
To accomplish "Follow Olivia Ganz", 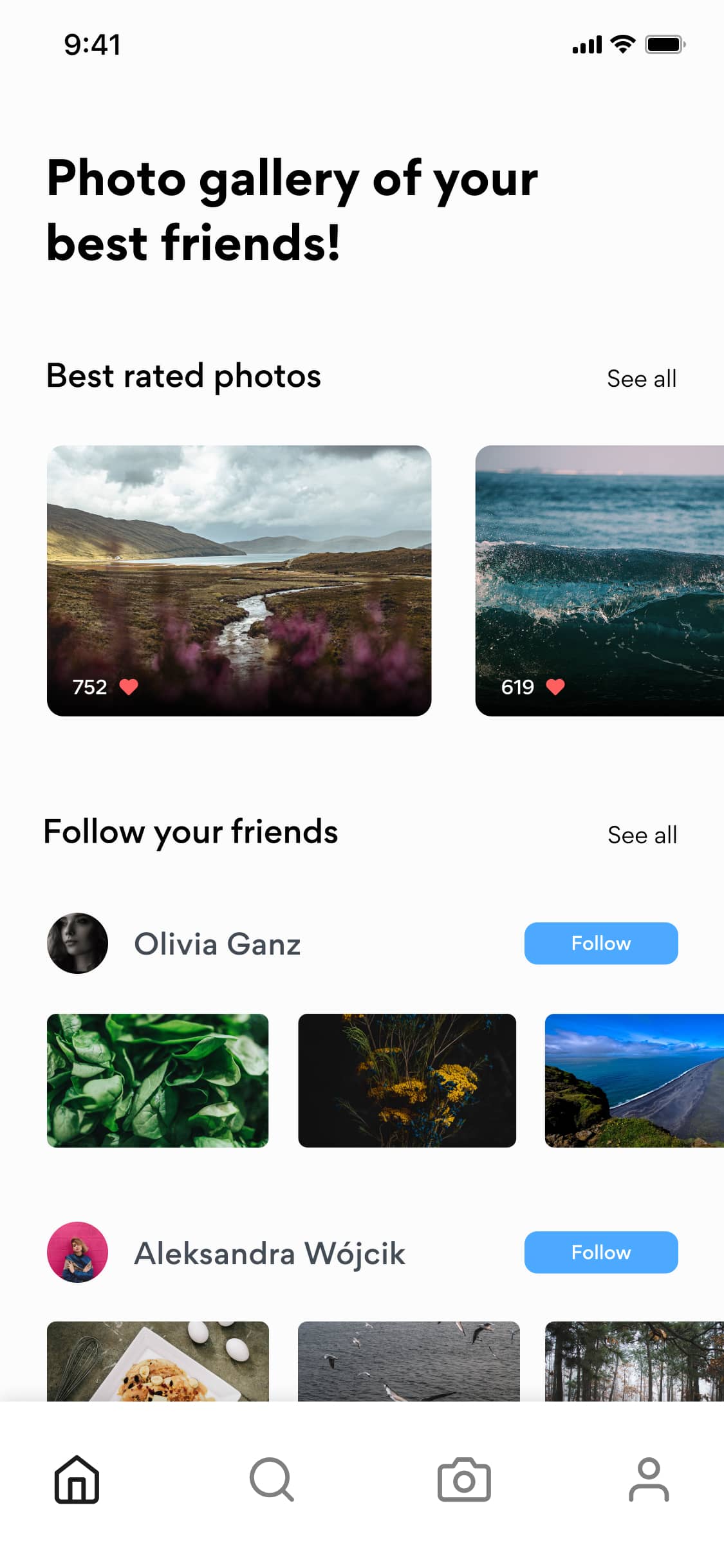I will coord(600,943).
